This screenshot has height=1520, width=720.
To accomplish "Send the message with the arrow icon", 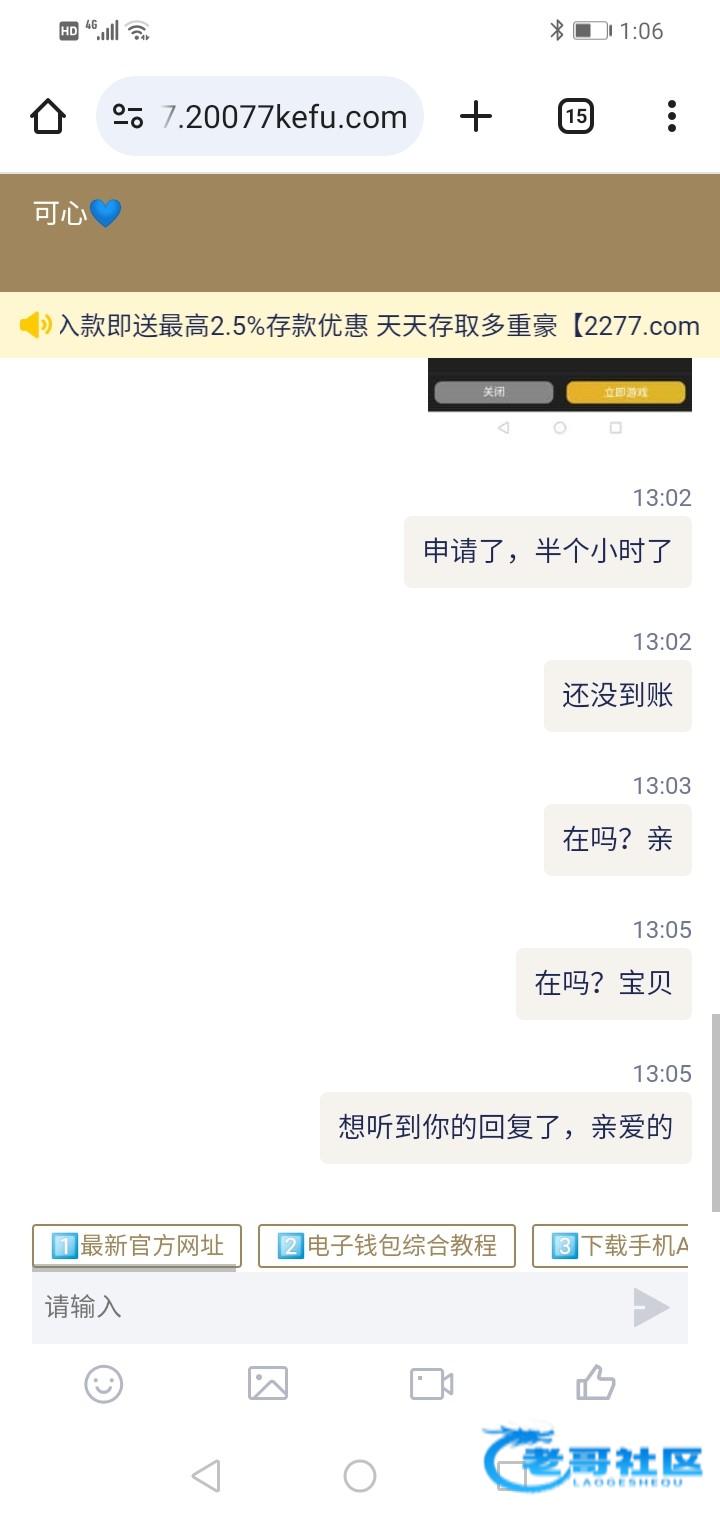I will click(651, 1307).
